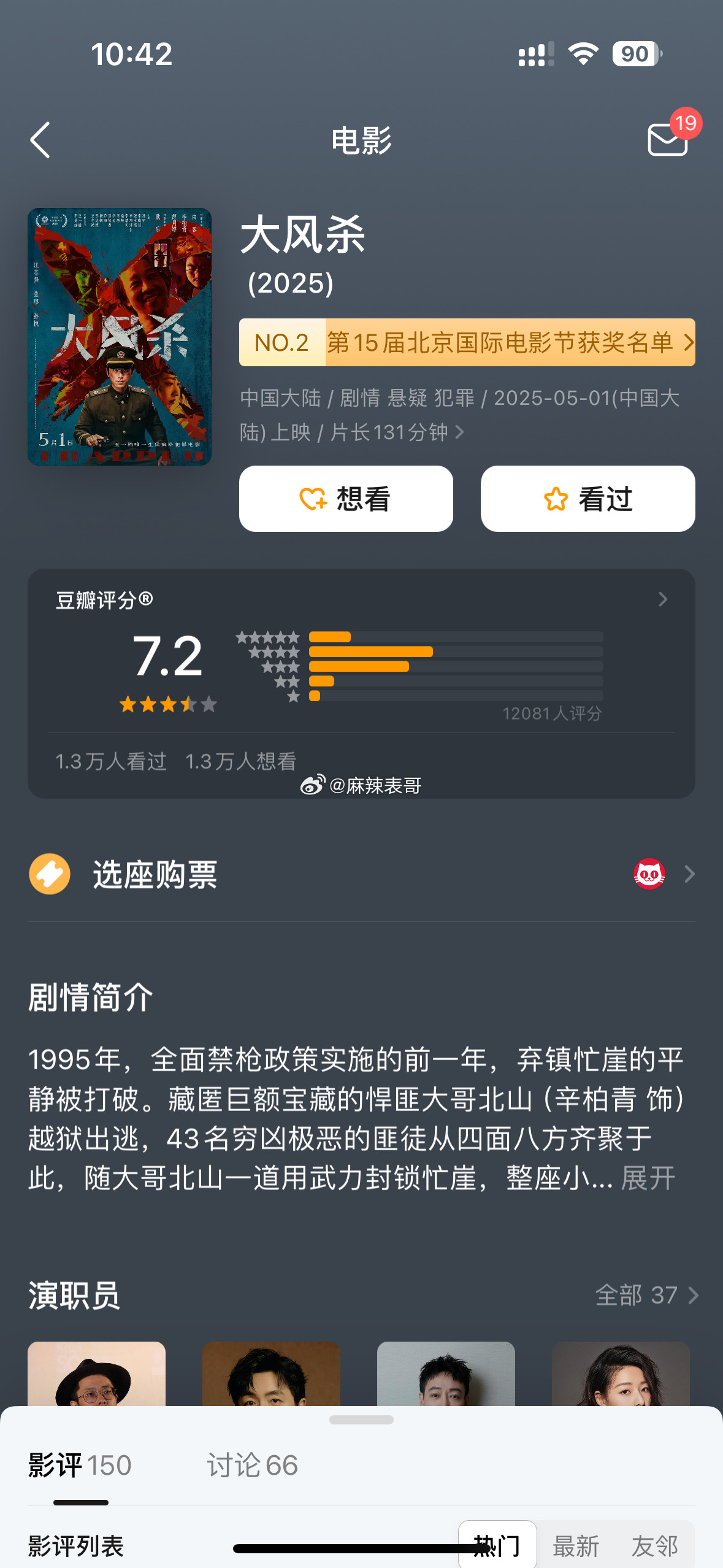Viewport: 723px width, 1568px height.
Task: Switch to the 讨论 tab
Action: (252, 1465)
